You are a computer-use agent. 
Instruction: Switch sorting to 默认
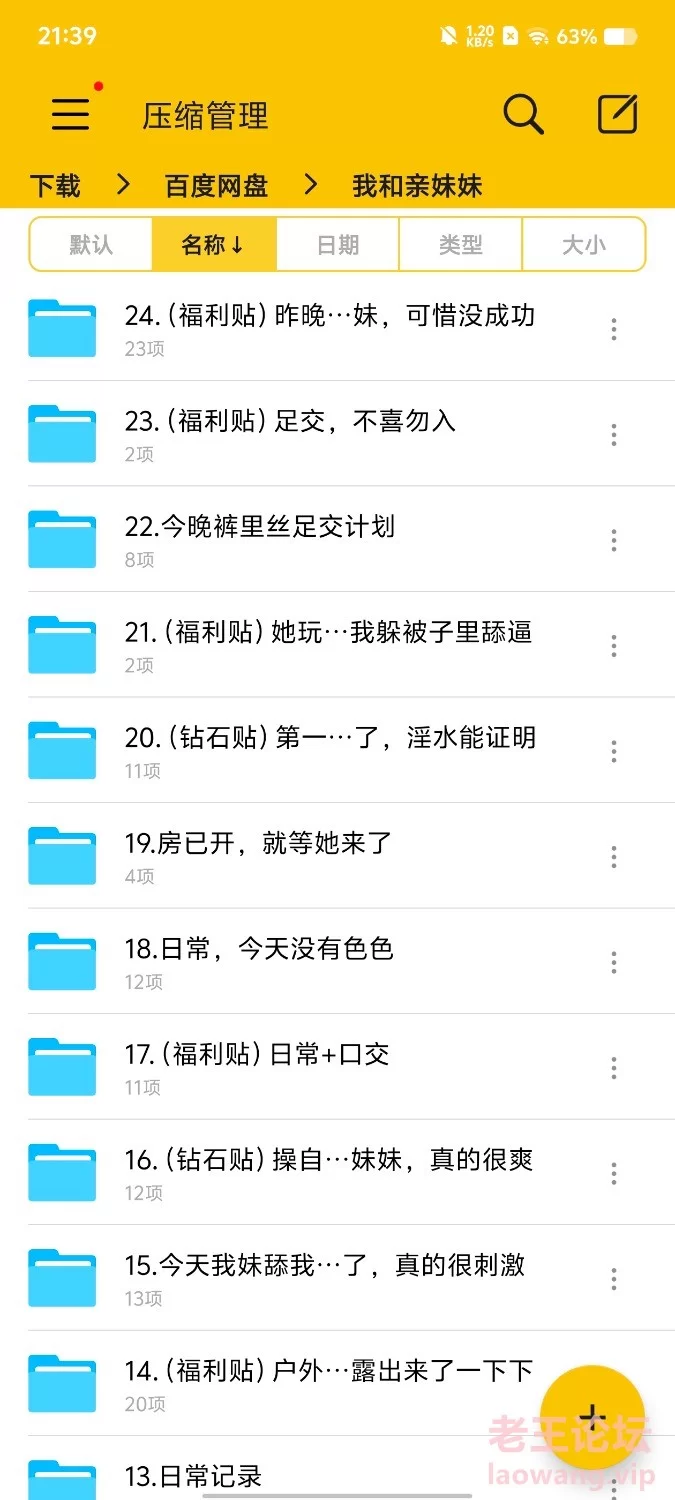click(x=91, y=245)
